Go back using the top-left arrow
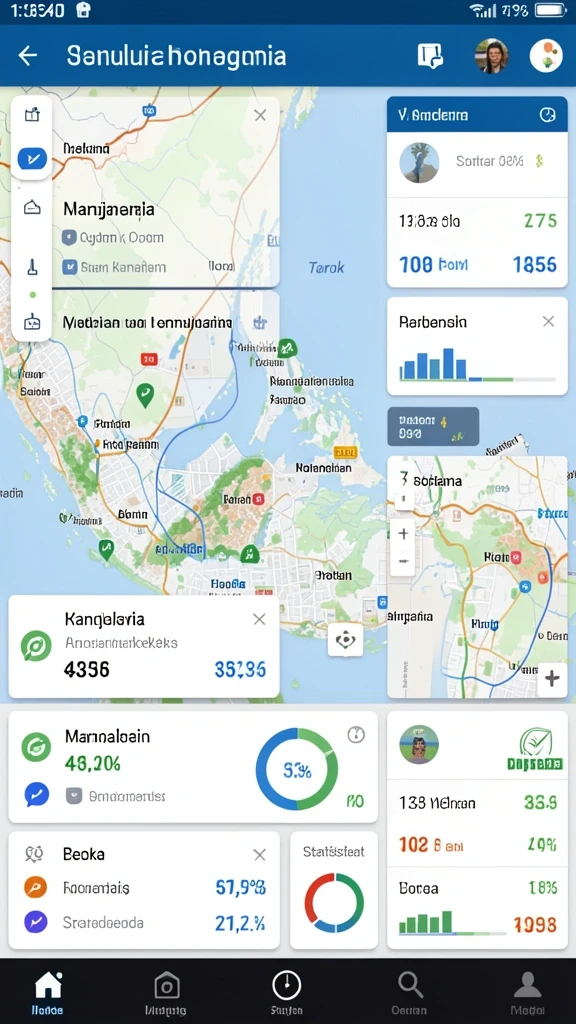This screenshot has height=1024, width=576. click(27, 56)
